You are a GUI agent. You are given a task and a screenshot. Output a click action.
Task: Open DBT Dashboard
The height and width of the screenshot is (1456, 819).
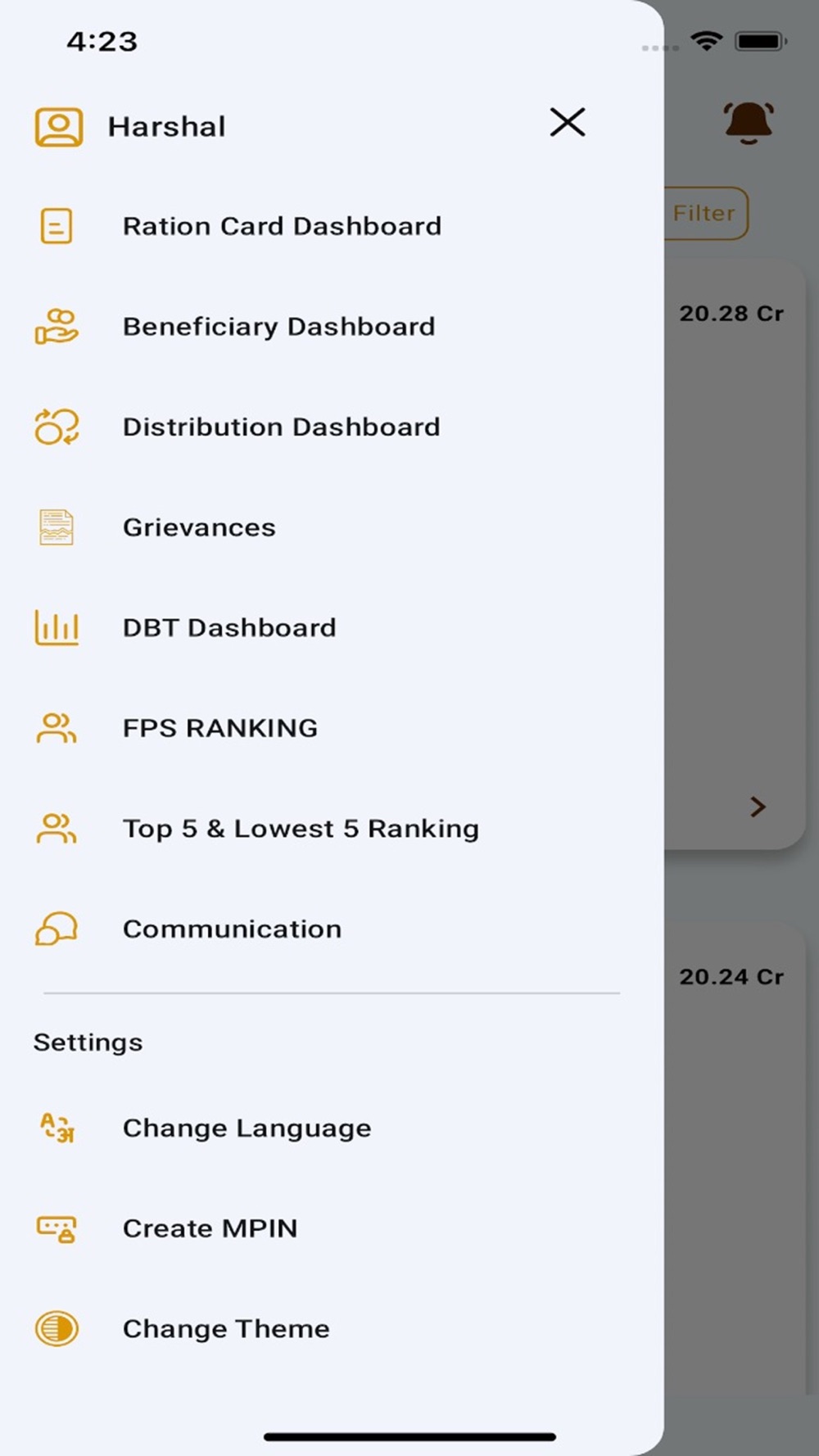229,628
